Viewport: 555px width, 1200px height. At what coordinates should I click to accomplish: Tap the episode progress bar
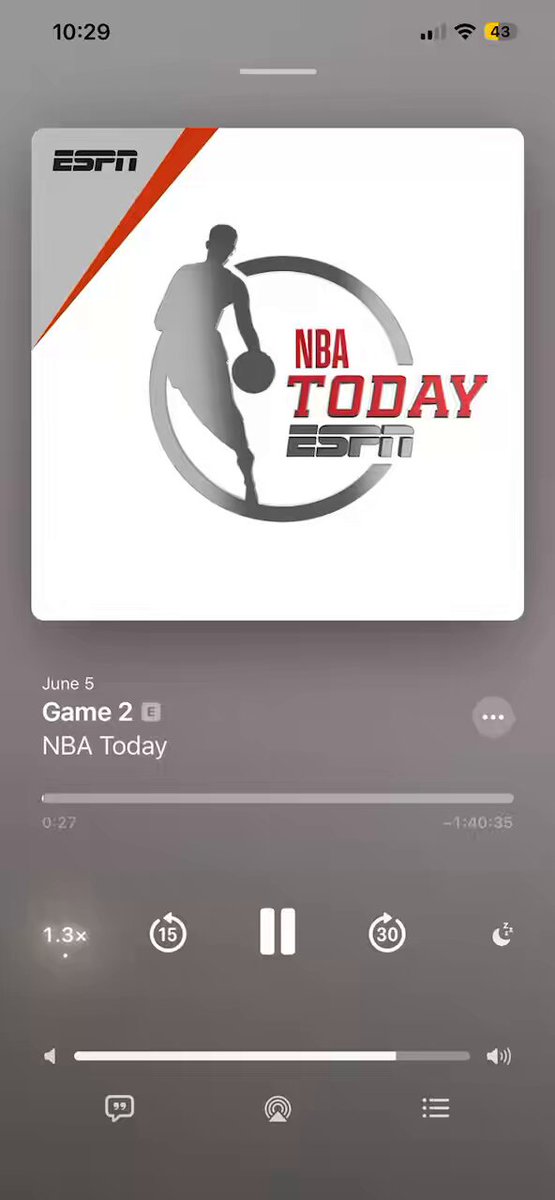point(277,798)
